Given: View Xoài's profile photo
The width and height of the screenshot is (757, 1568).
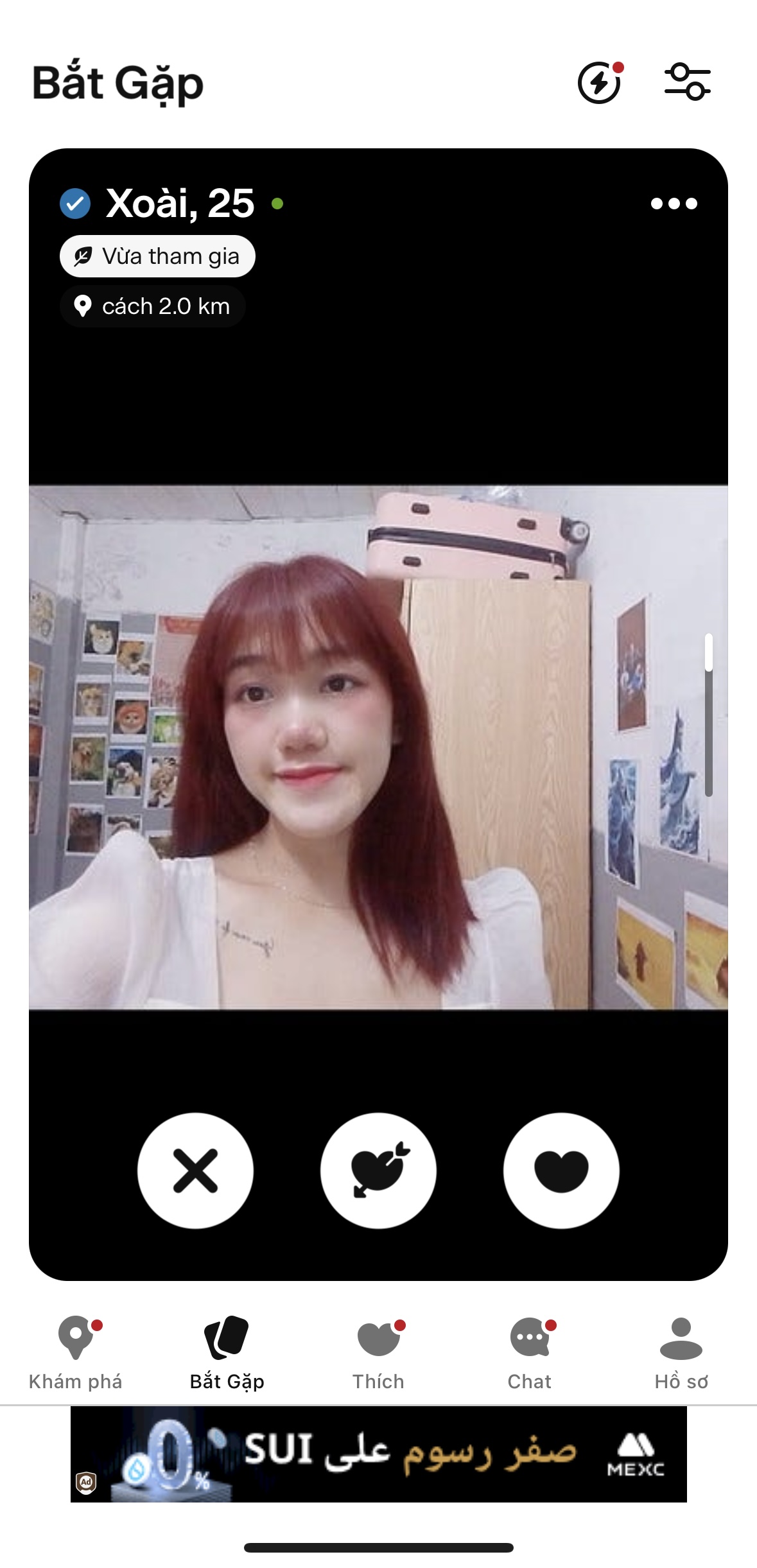Looking at the screenshot, I should [x=378, y=747].
